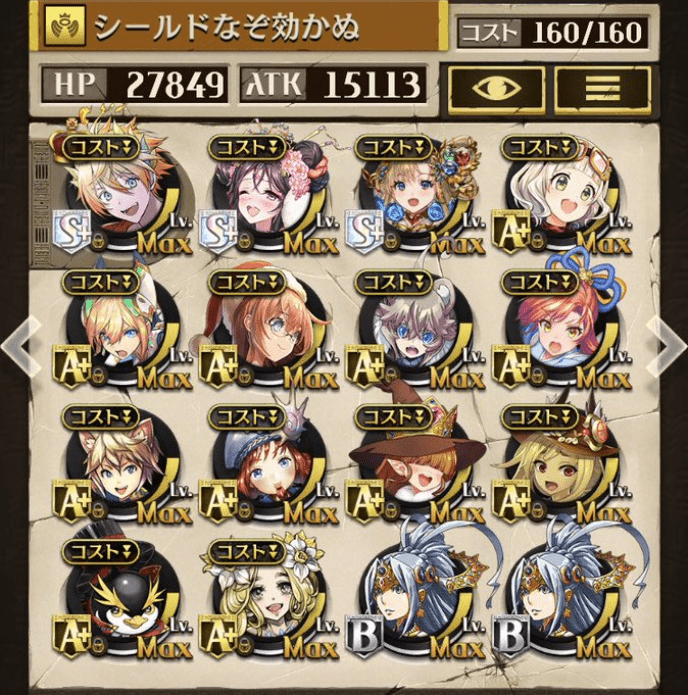Go to the previous party with left arrow

19,344
